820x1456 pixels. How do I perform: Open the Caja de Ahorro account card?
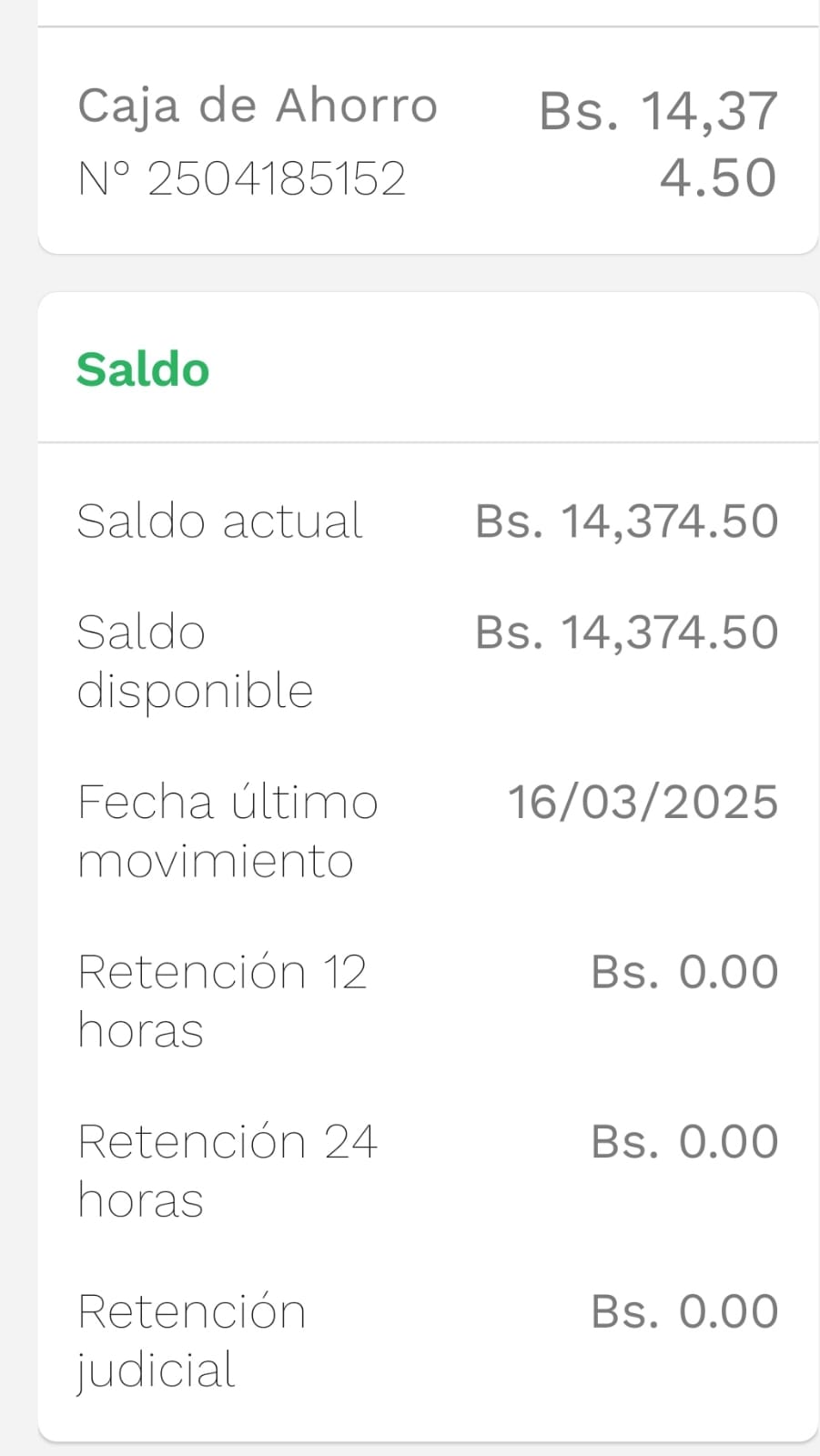(x=426, y=141)
